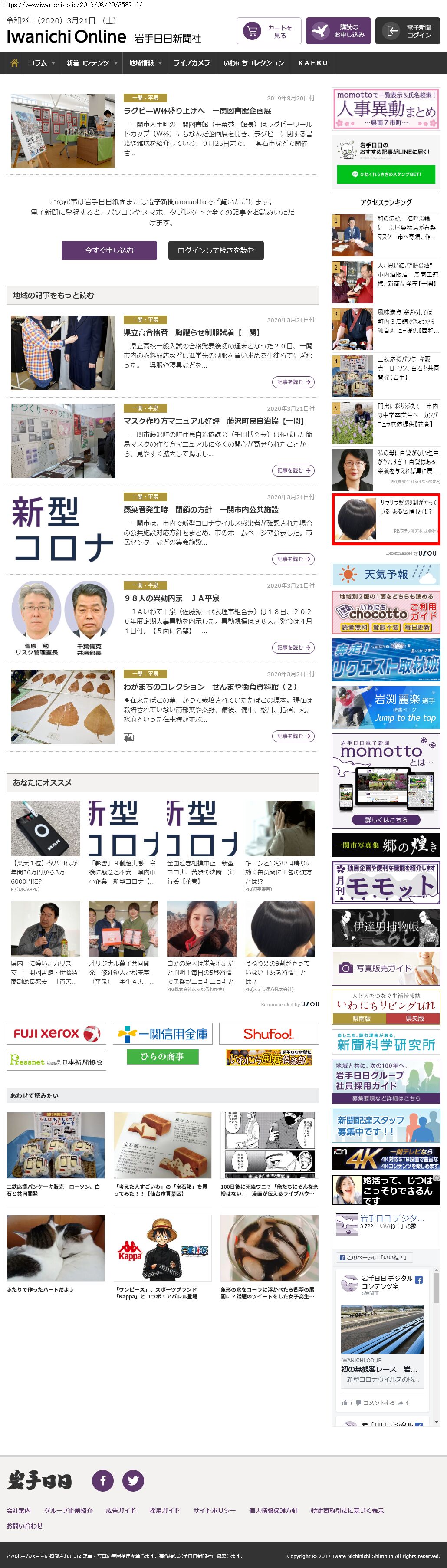Expand the 地域情報 menu
Image resolution: width=447 pixels, height=1568 pixels.
click(x=145, y=62)
